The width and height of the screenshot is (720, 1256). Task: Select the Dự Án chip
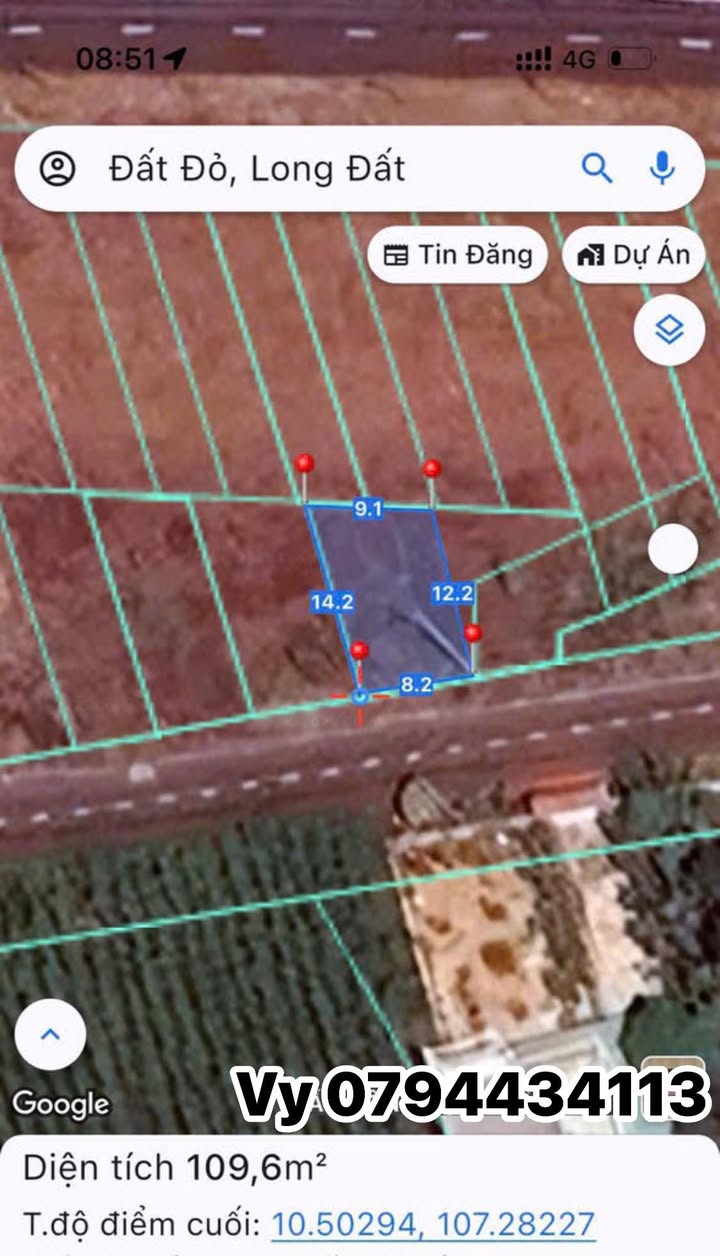pos(634,255)
